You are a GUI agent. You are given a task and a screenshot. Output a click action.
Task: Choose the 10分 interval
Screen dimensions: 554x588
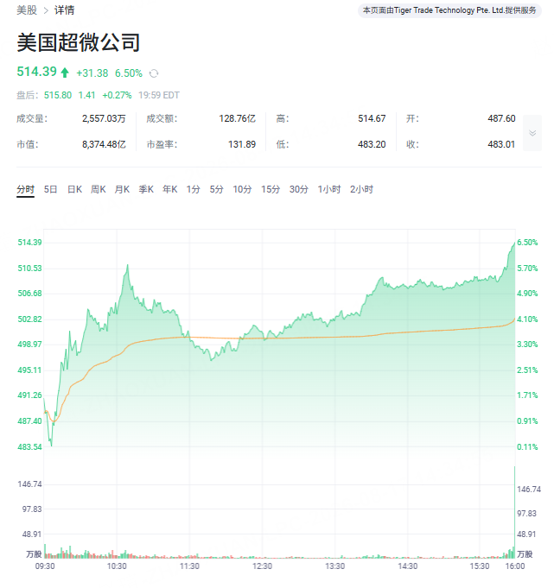tap(242, 189)
